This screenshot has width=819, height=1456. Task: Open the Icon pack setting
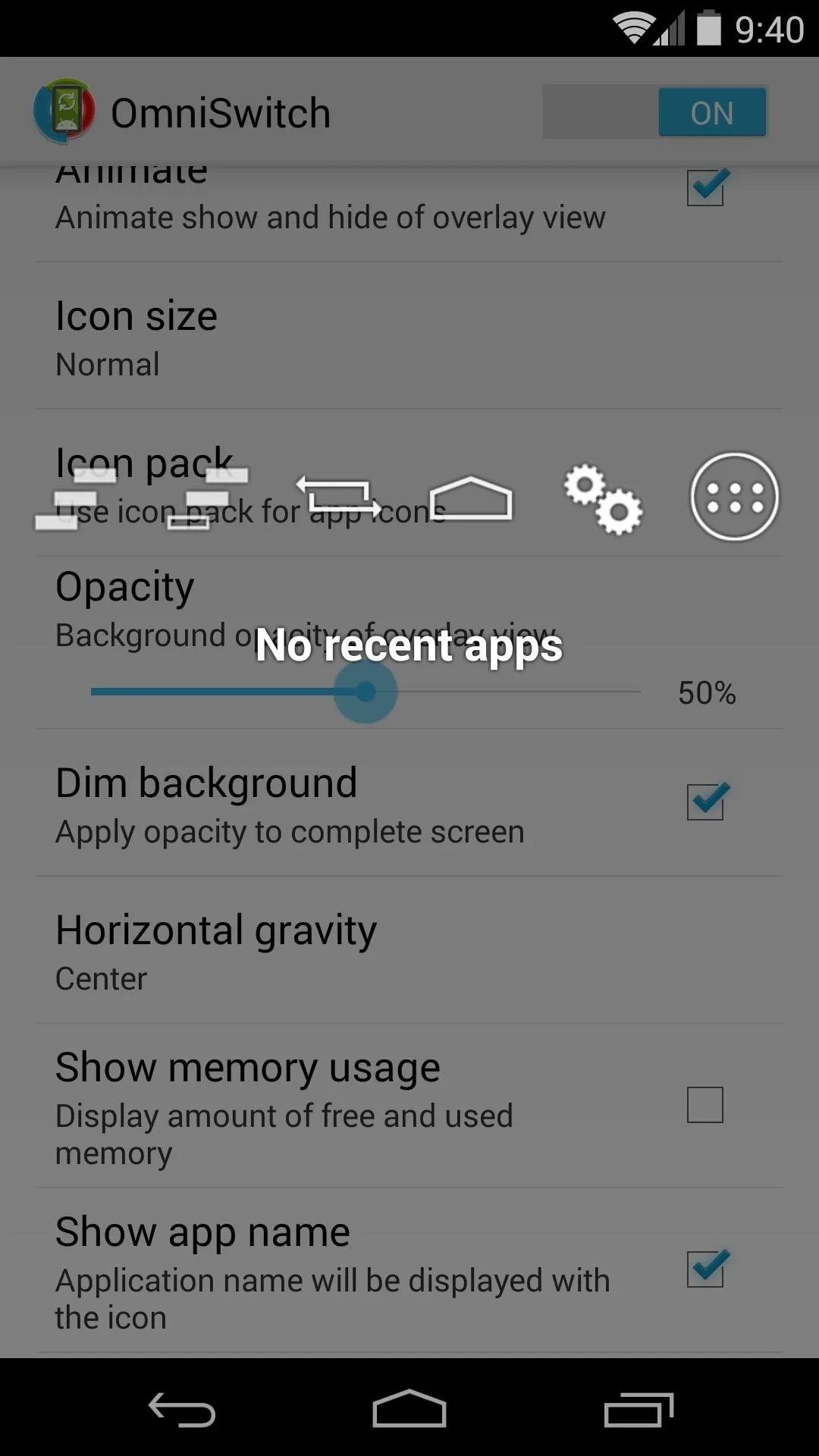click(x=409, y=483)
